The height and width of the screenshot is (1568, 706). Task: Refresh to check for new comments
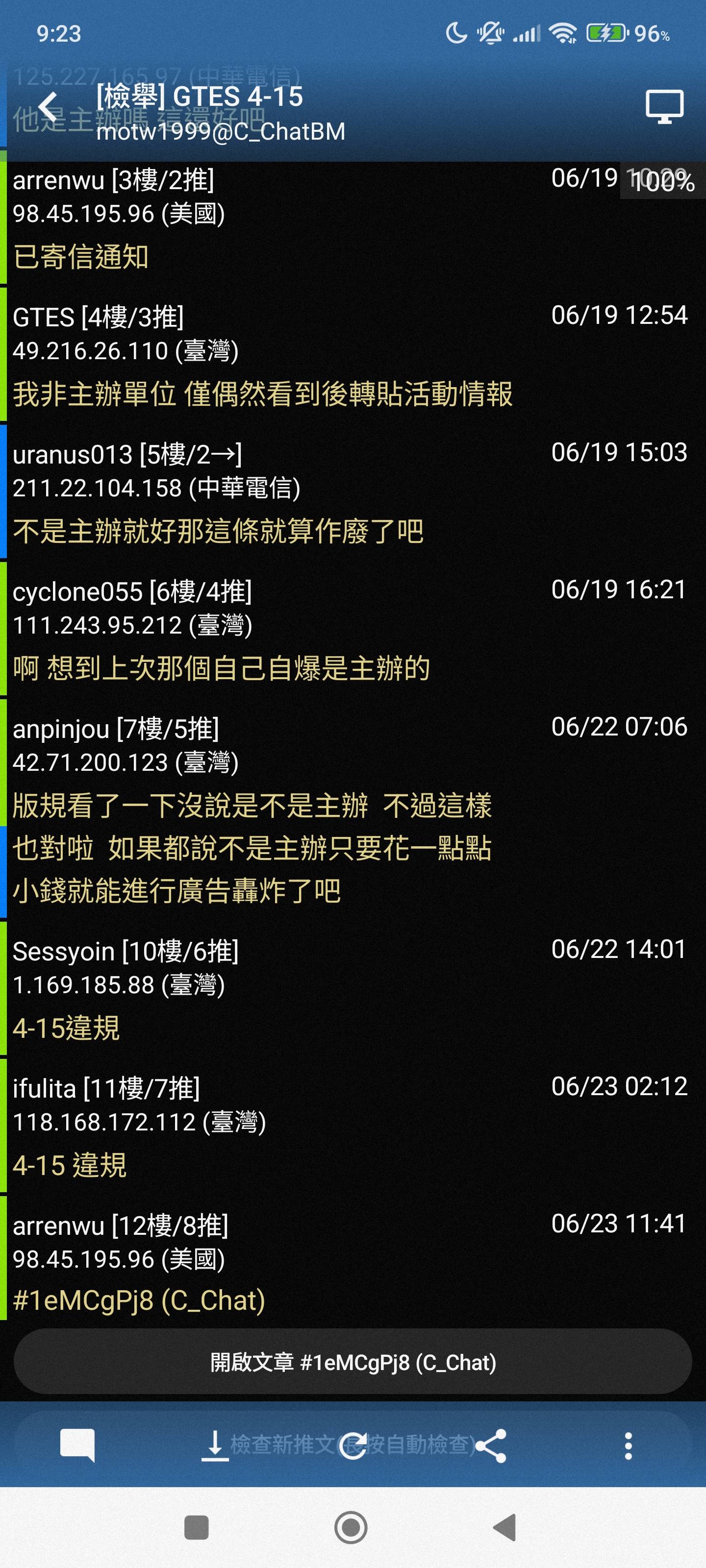[x=352, y=1445]
